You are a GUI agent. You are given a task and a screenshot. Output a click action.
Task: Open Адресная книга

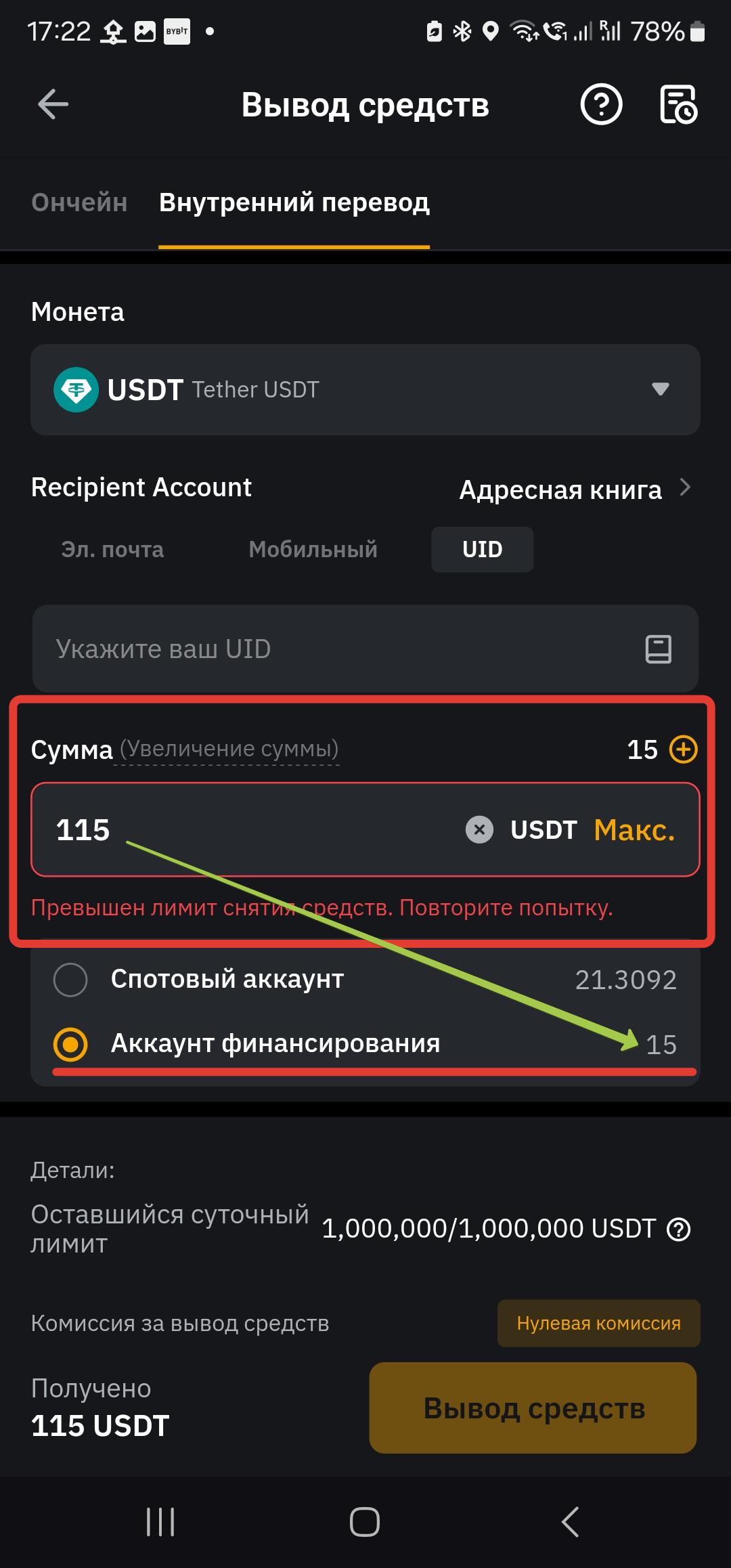click(574, 489)
